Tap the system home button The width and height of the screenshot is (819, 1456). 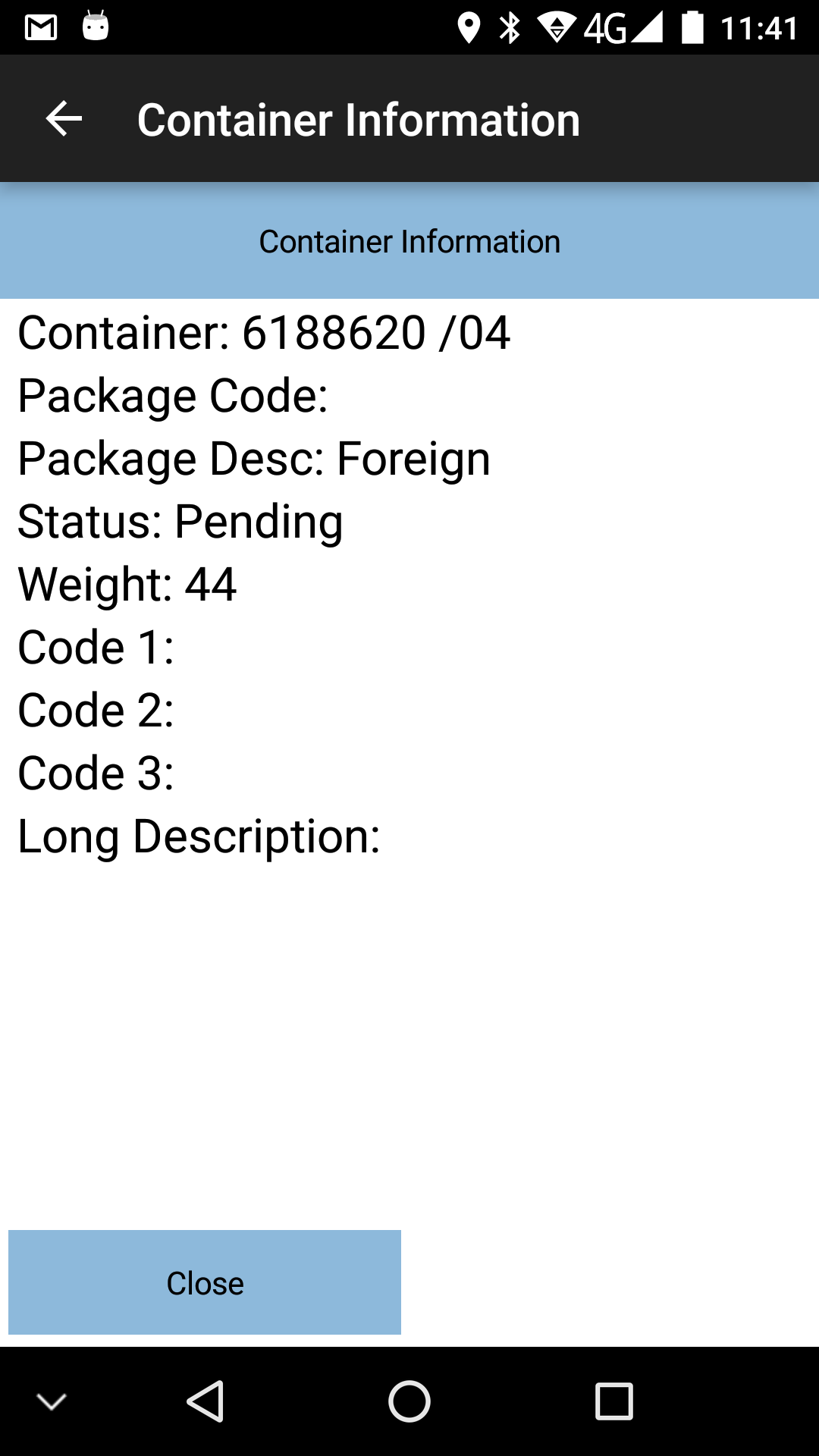coord(409,1401)
